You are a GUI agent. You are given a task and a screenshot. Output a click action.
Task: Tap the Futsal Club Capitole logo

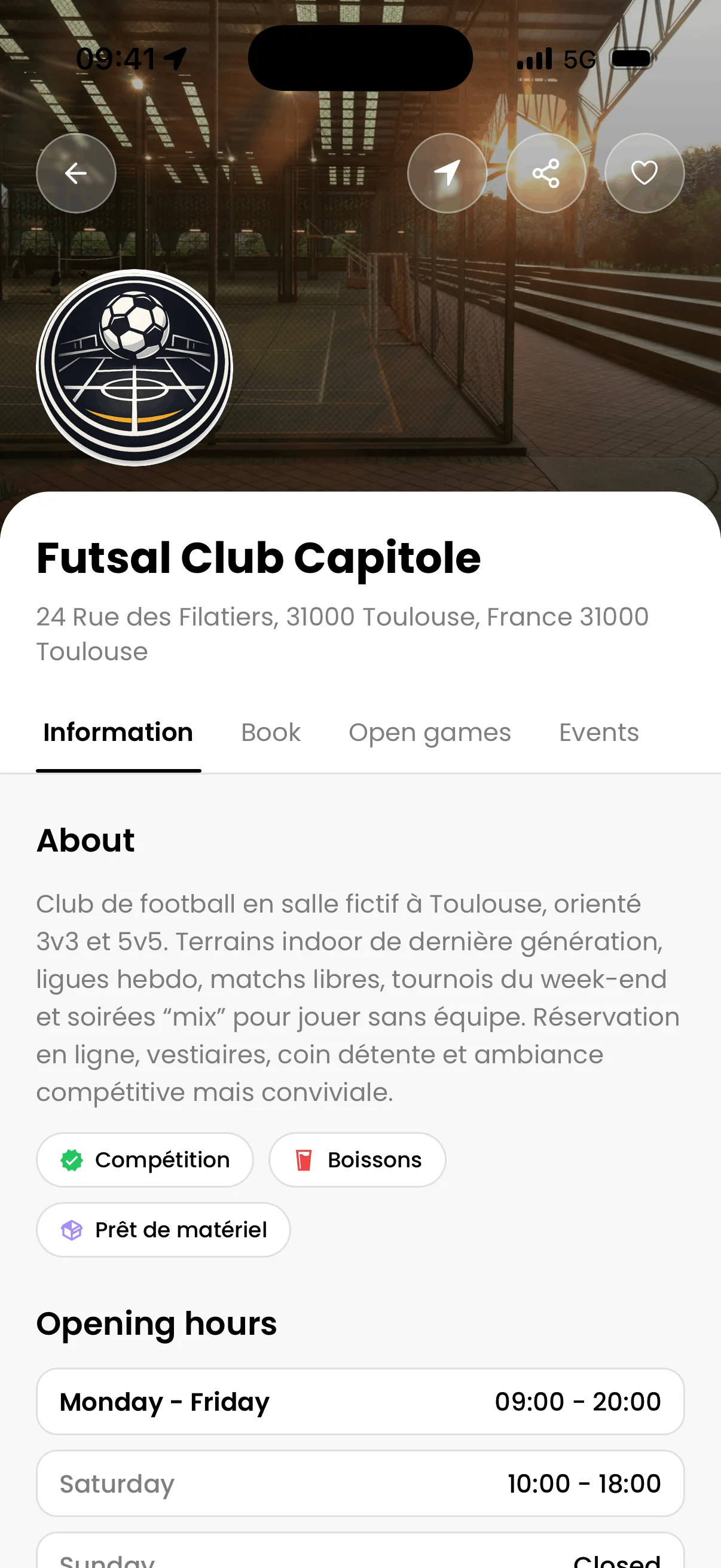[134, 365]
